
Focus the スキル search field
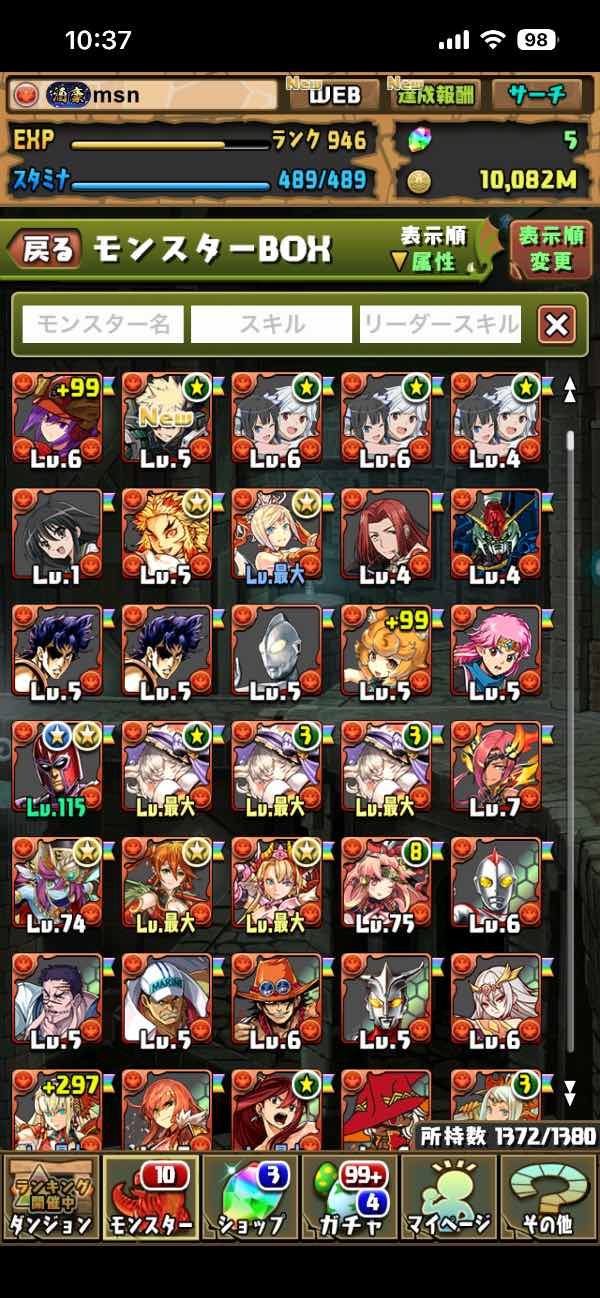(x=271, y=324)
